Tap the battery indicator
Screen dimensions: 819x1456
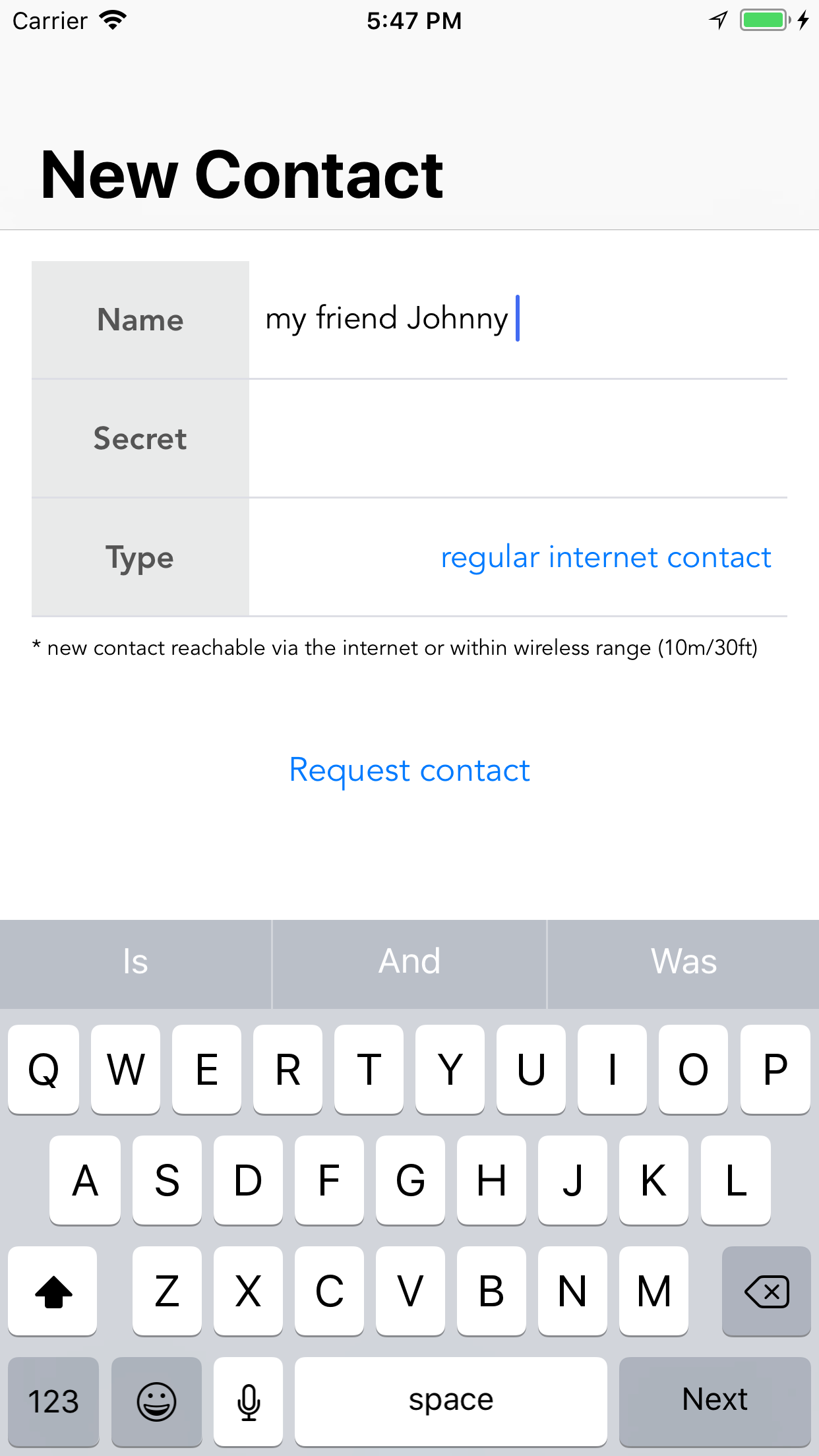pyautogui.click(x=763, y=20)
